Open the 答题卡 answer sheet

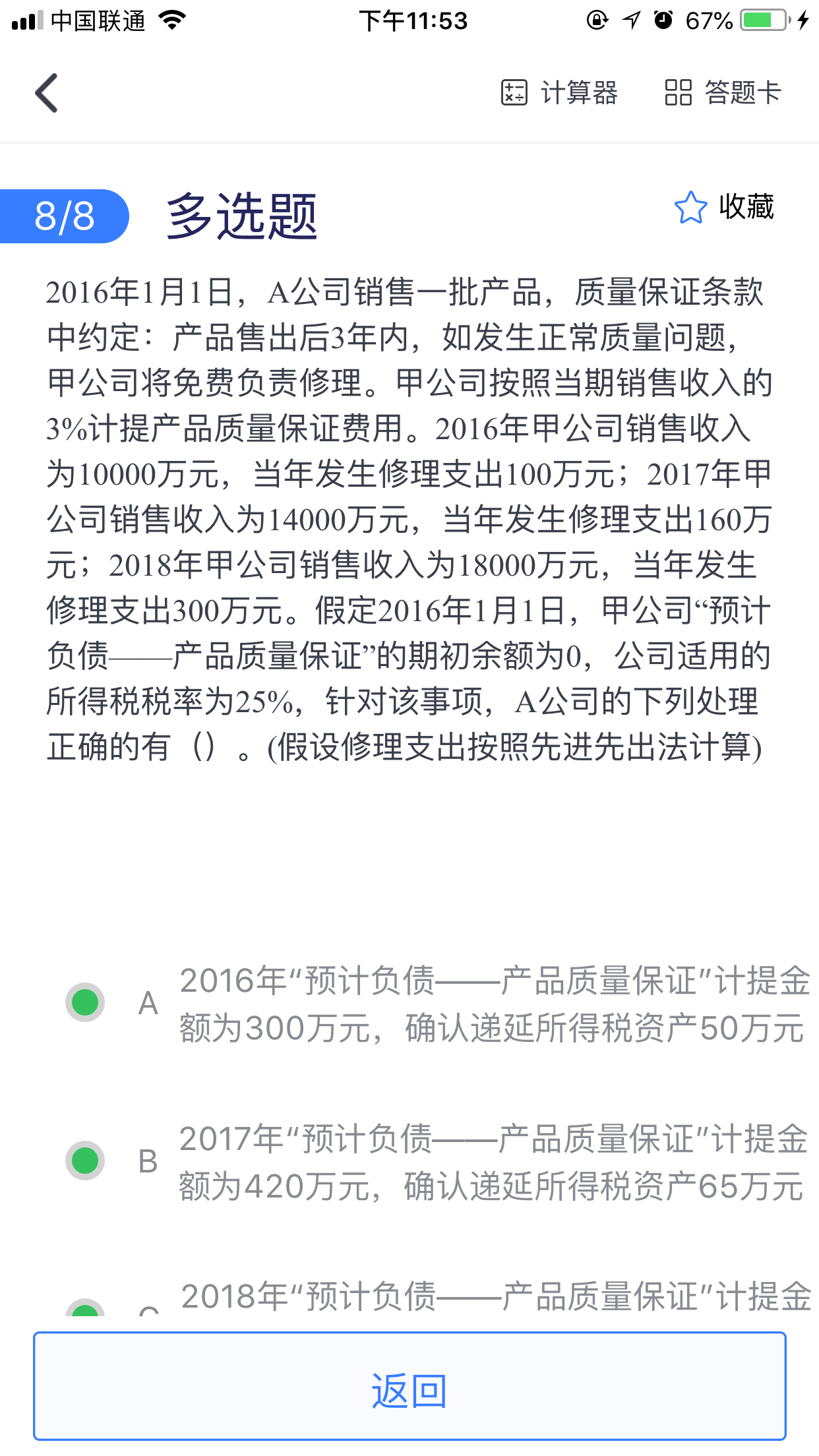[x=723, y=93]
